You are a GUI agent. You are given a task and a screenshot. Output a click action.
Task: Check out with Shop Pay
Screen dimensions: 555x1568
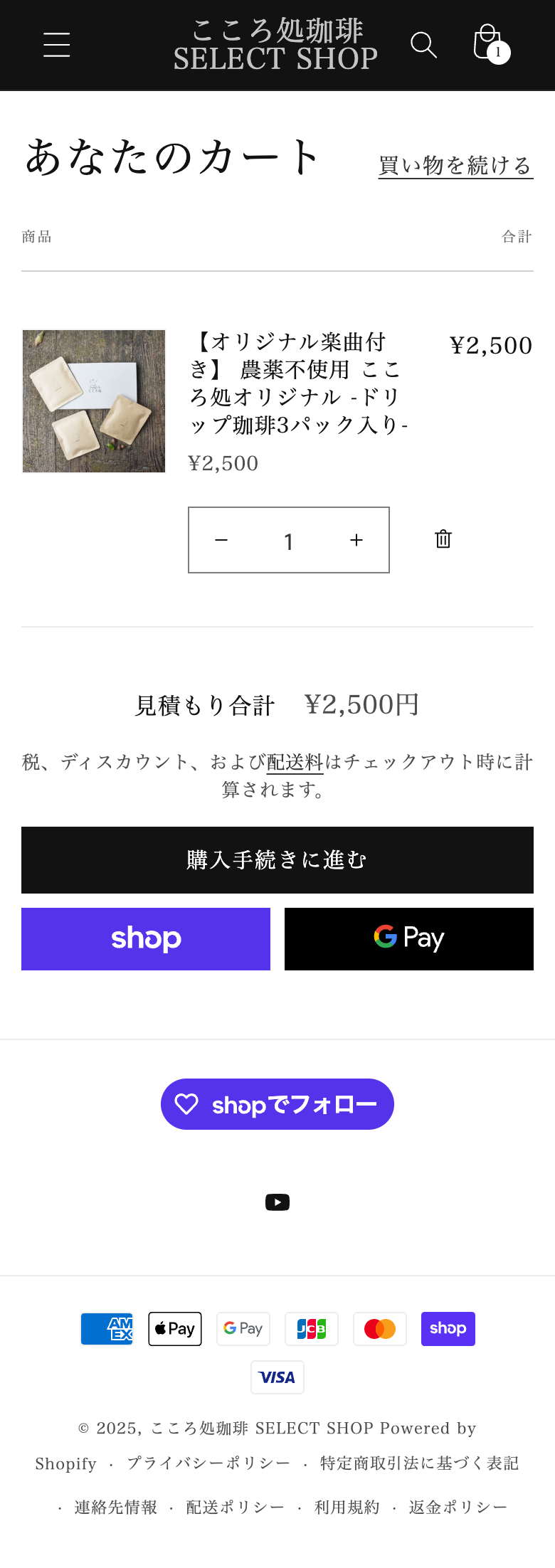click(x=146, y=939)
